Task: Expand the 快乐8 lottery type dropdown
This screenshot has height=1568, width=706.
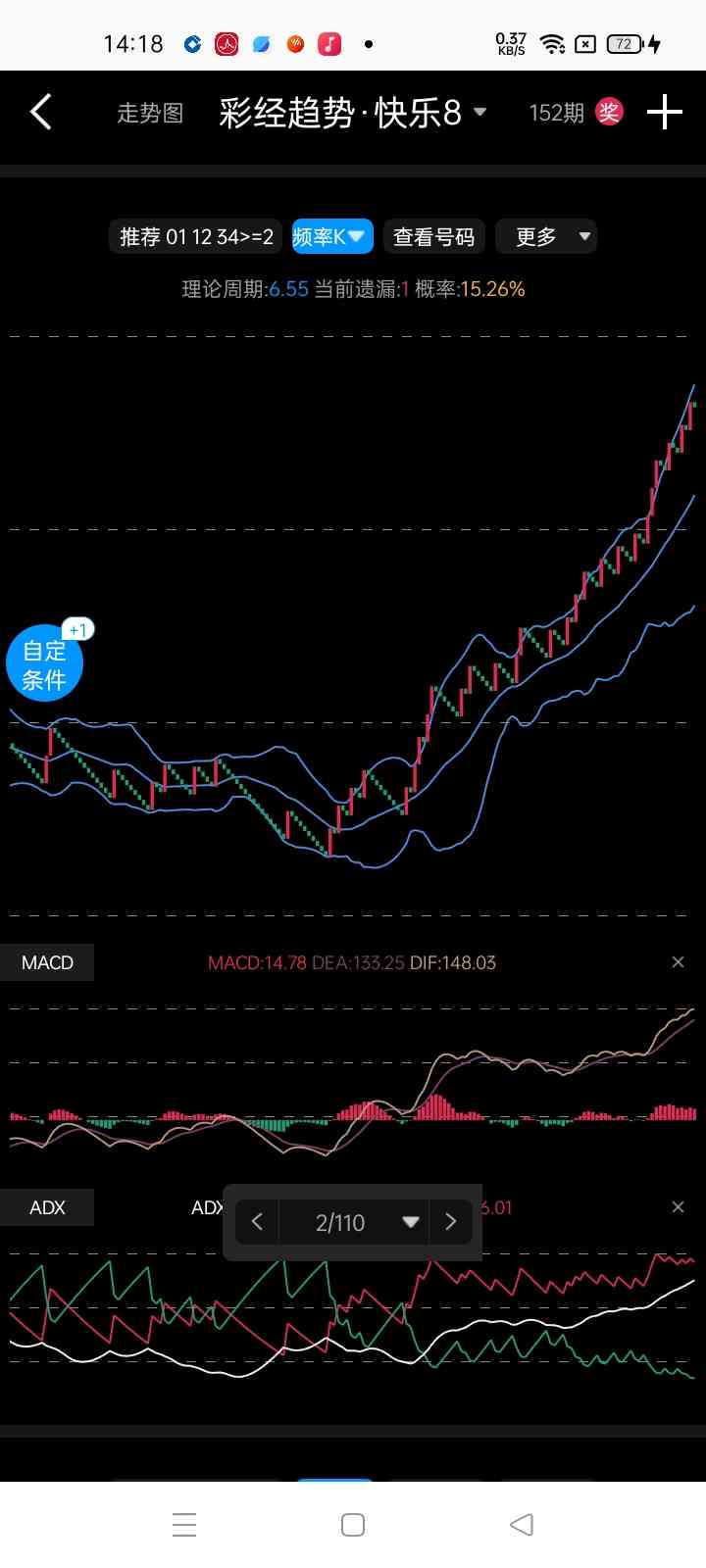Action: [x=479, y=112]
